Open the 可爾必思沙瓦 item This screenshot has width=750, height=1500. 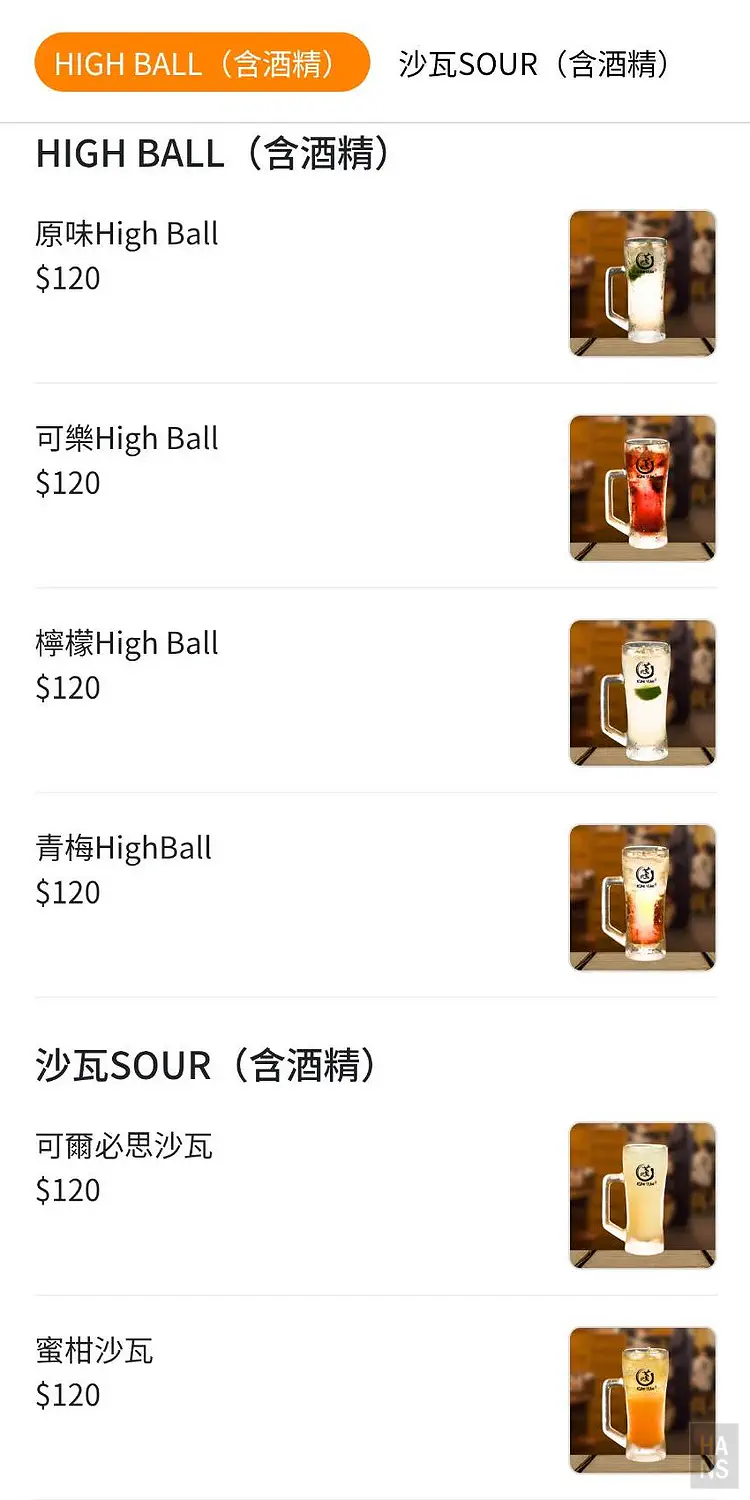[124, 1147]
